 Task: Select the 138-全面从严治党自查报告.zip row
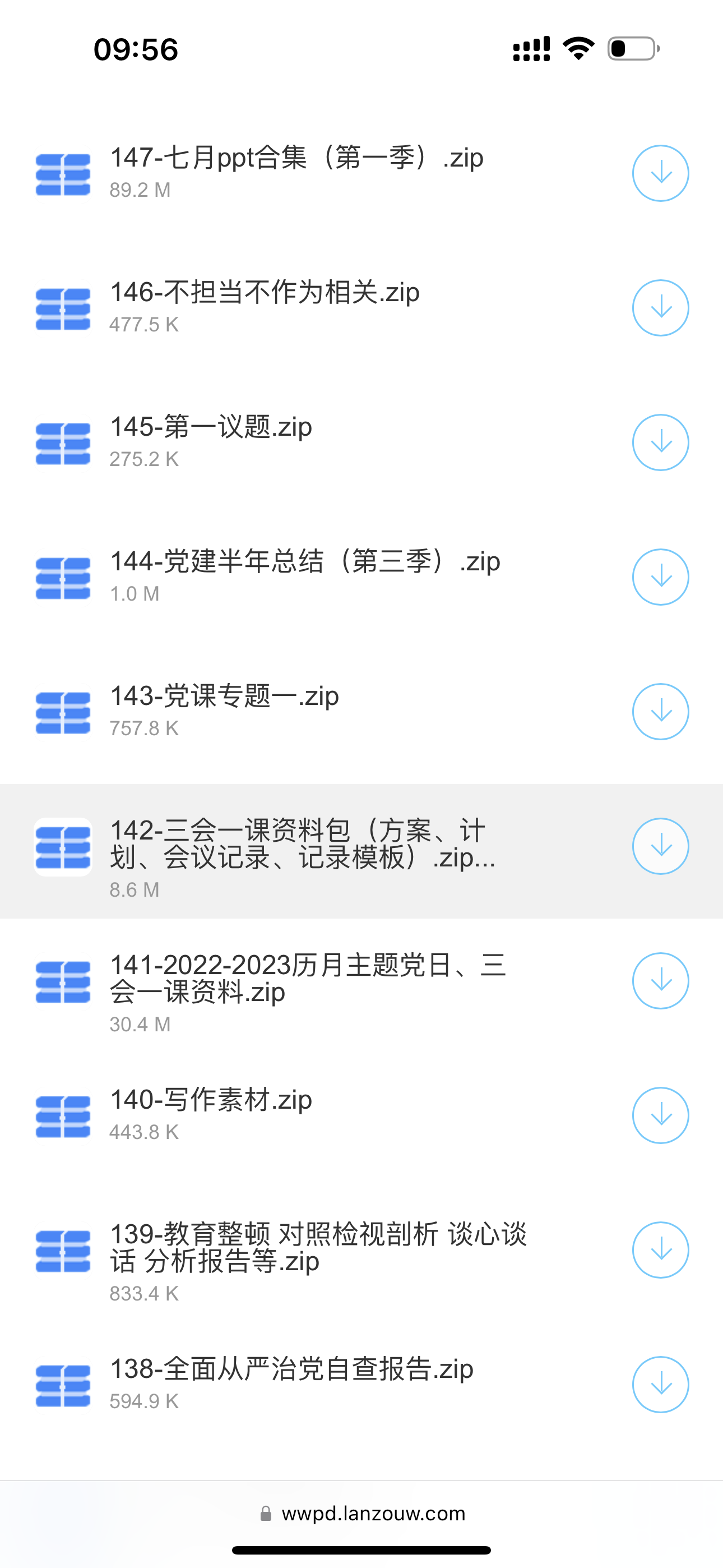coord(361,1384)
